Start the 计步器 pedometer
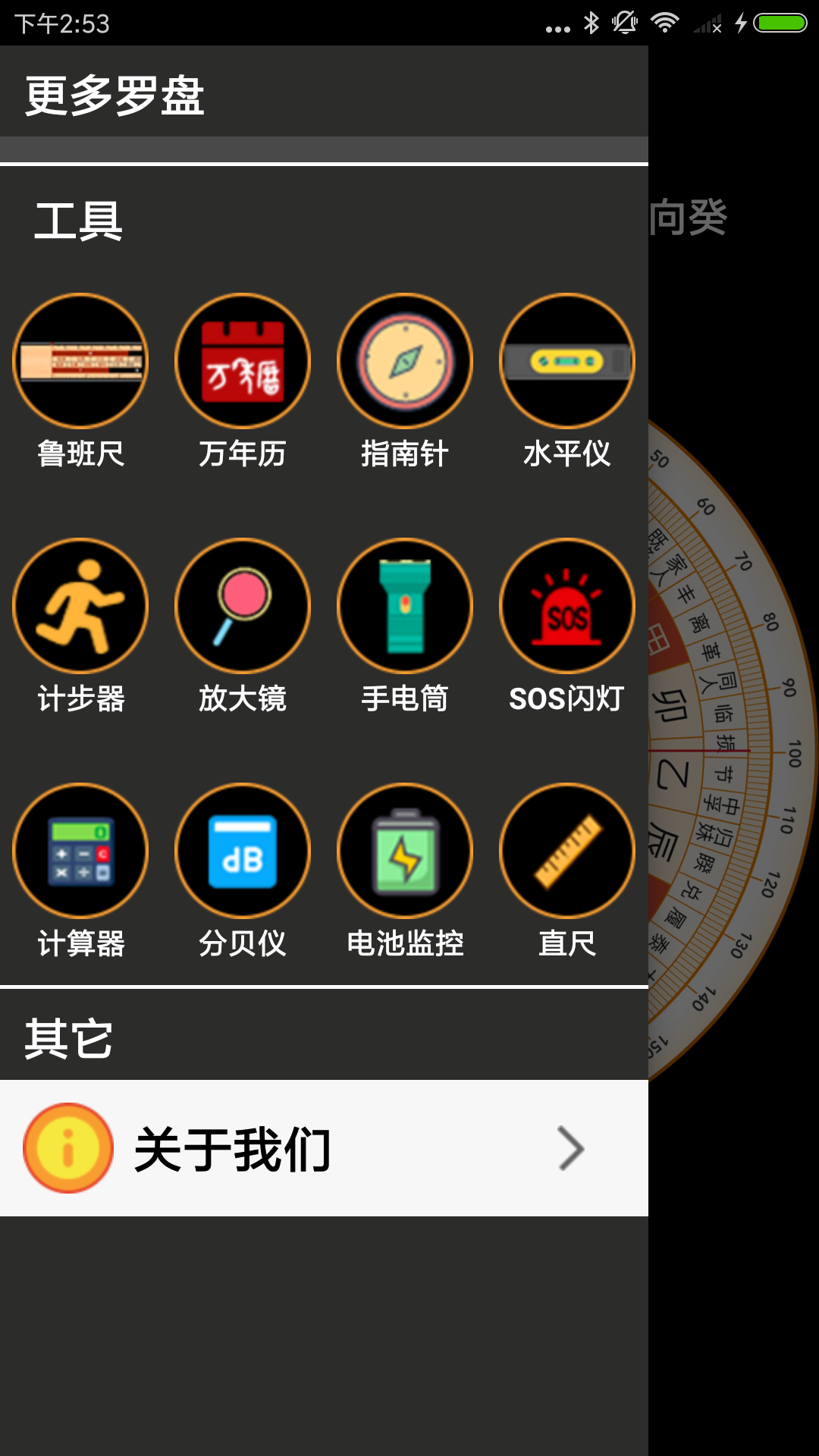The height and width of the screenshot is (1456, 819). (81, 607)
